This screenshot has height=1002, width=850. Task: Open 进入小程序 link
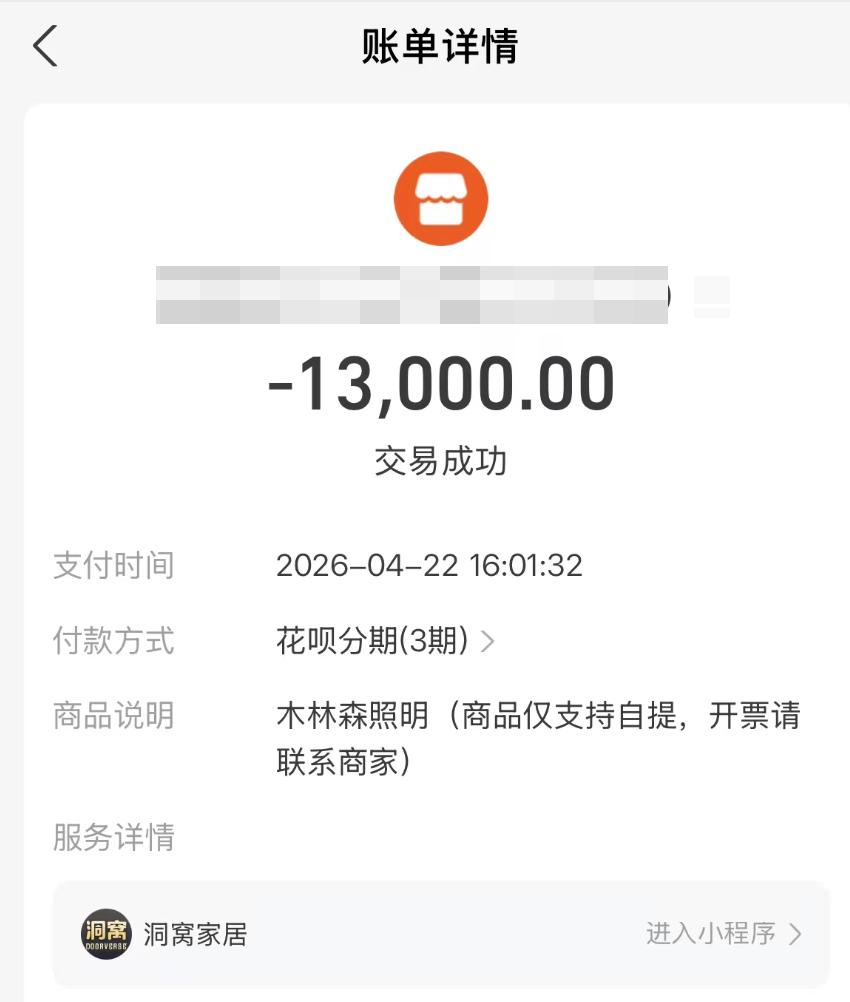720,932
